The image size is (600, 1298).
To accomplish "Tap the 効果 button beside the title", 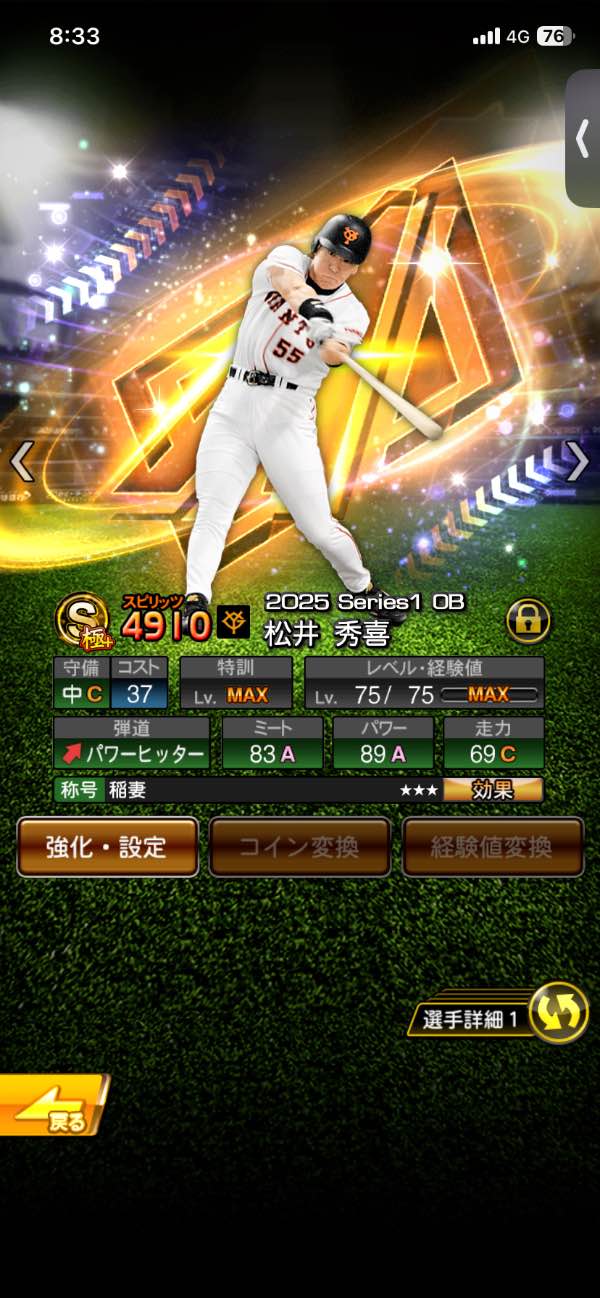I will (x=492, y=790).
